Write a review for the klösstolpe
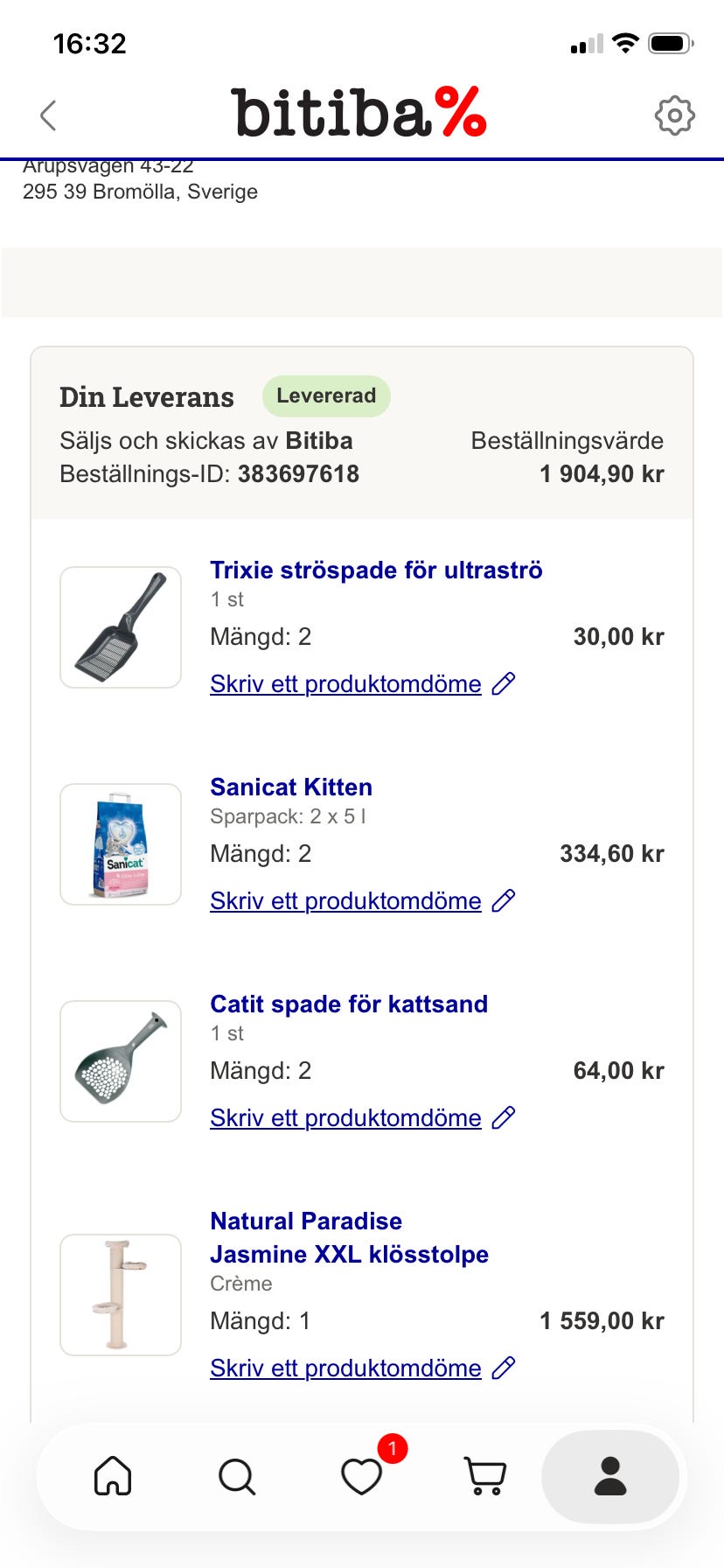 (344, 1367)
